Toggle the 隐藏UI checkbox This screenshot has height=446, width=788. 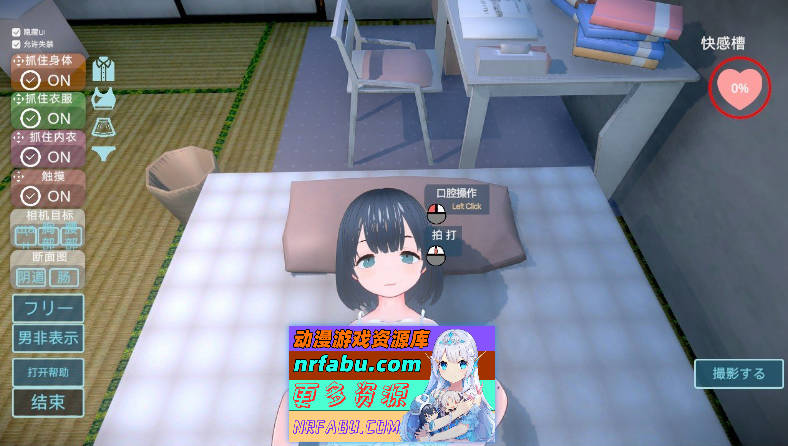click(16, 33)
